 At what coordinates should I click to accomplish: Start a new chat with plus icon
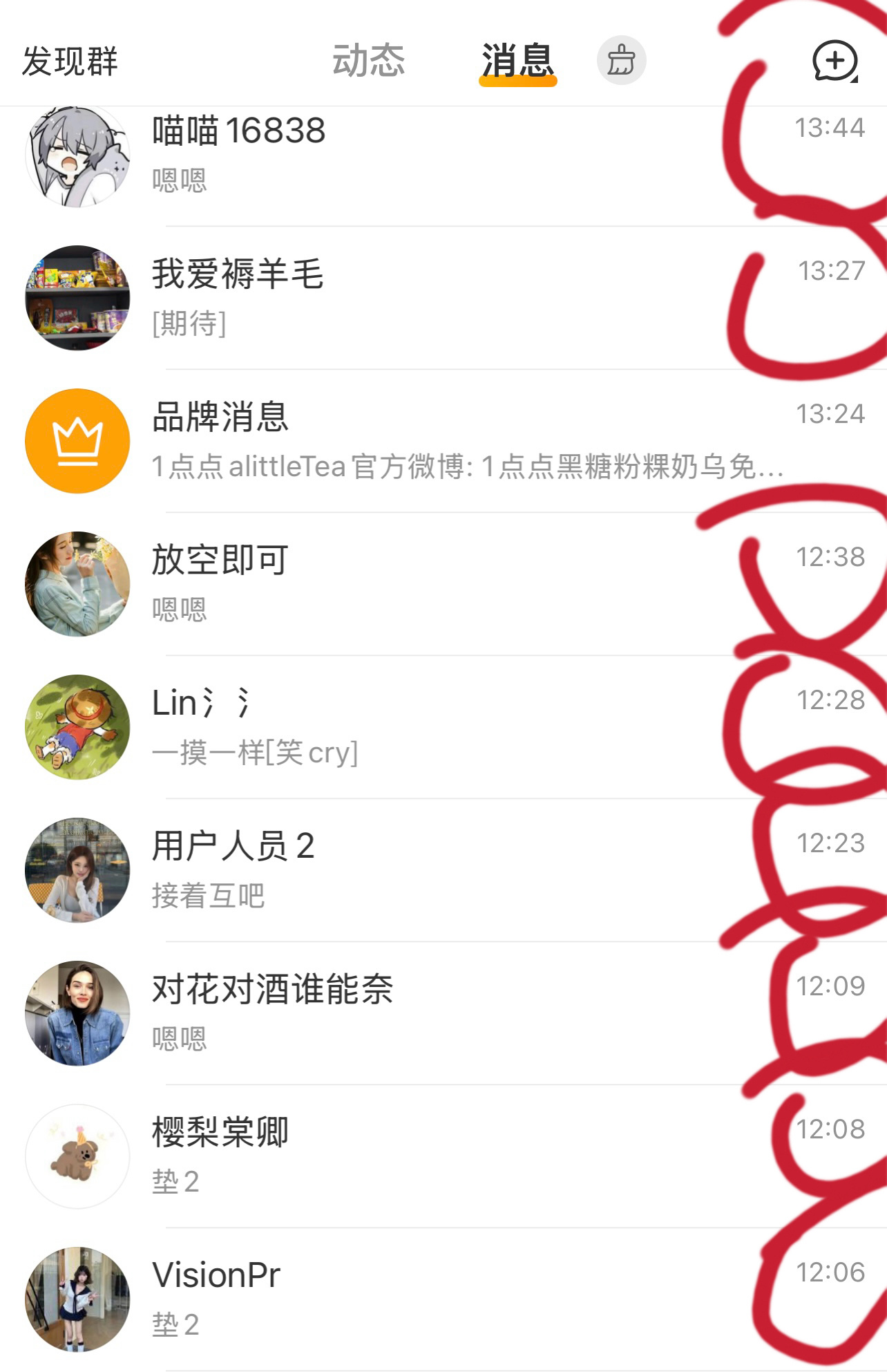834,61
